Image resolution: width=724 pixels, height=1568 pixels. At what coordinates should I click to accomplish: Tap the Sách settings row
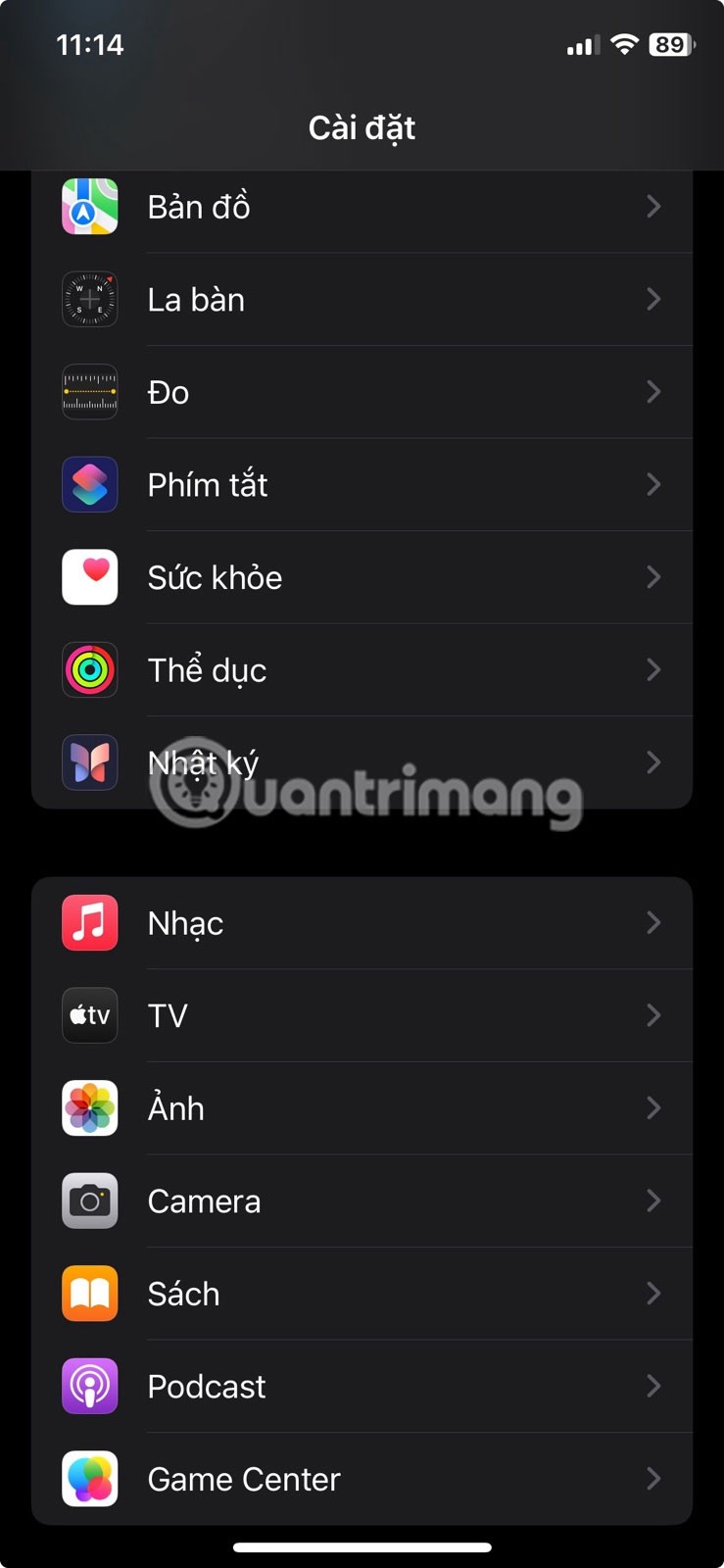pos(362,1294)
